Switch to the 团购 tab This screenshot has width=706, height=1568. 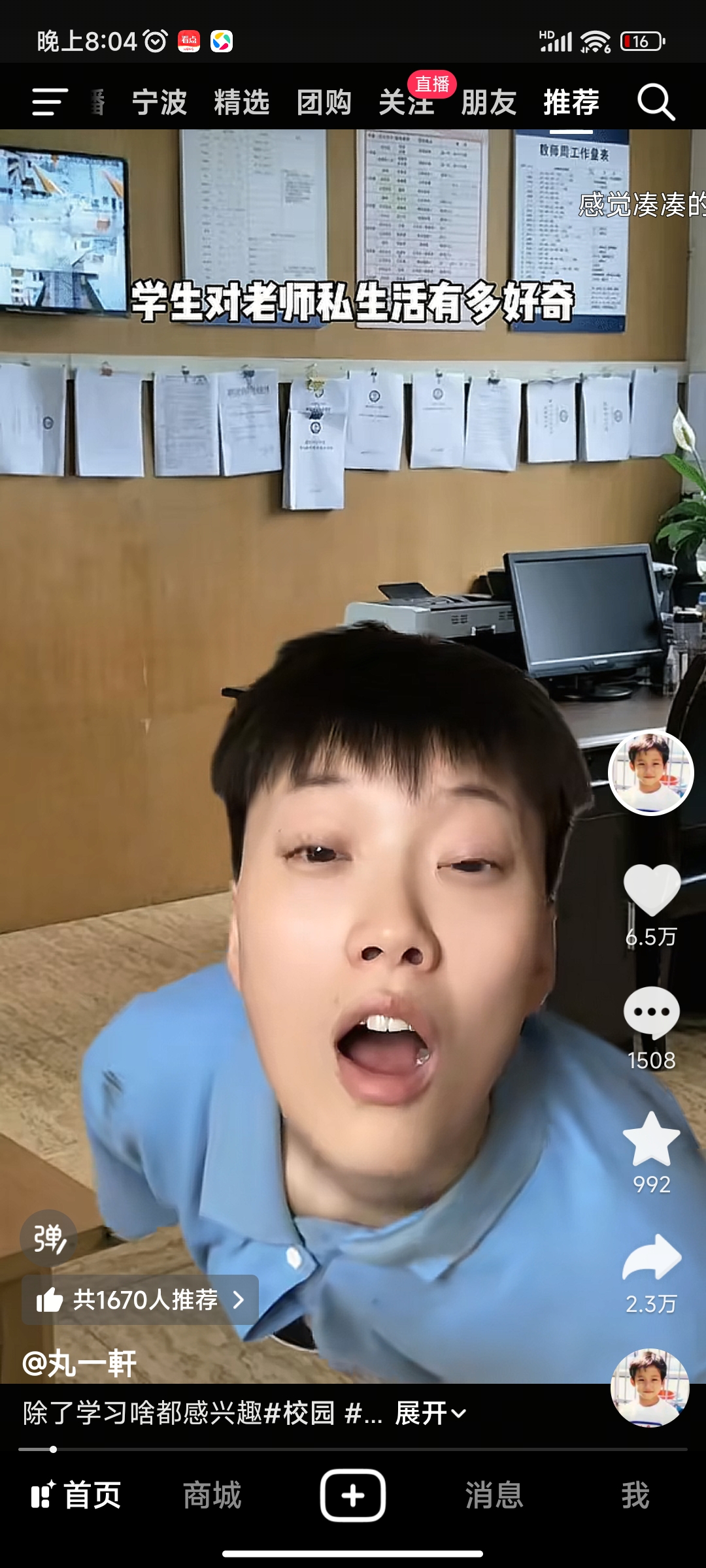pos(324,103)
